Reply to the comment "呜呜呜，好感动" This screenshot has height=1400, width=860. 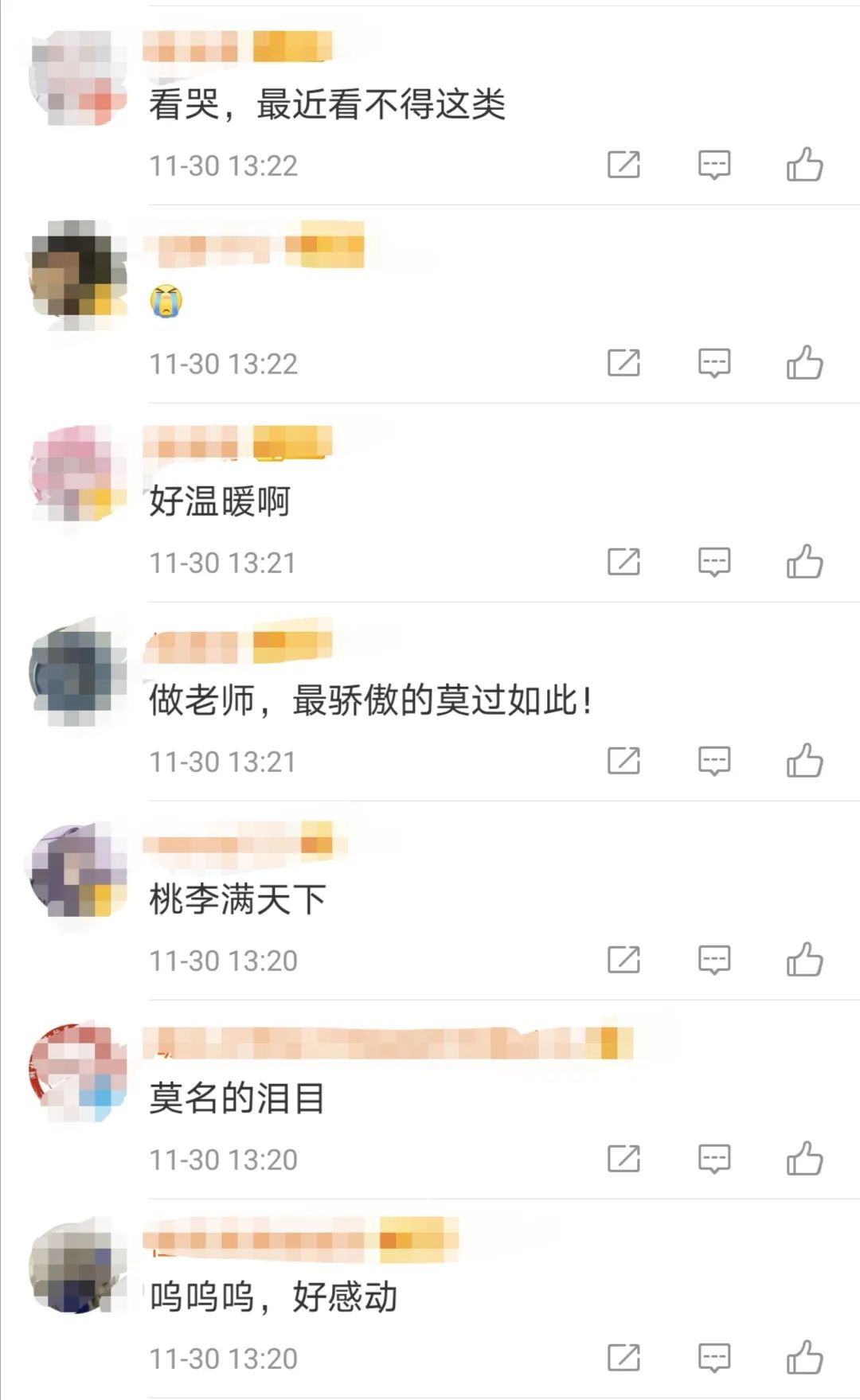pos(713,1358)
